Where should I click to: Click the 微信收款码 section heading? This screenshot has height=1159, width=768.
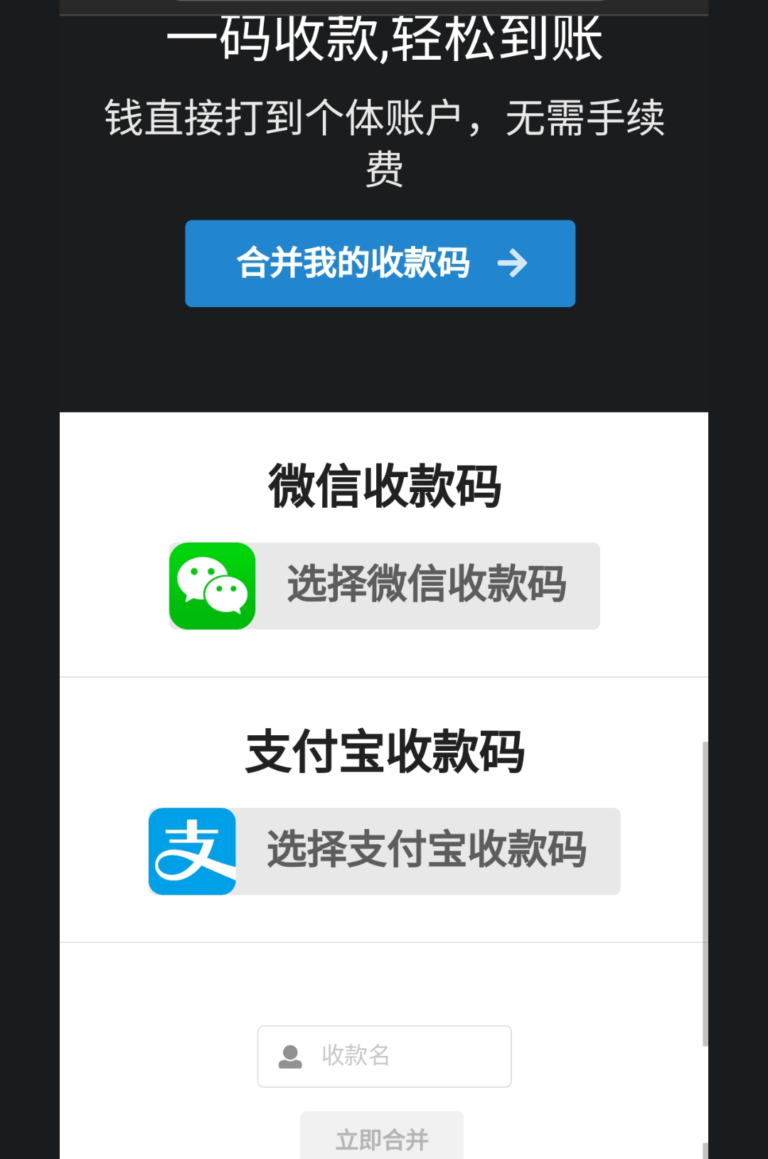(x=383, y=485)
